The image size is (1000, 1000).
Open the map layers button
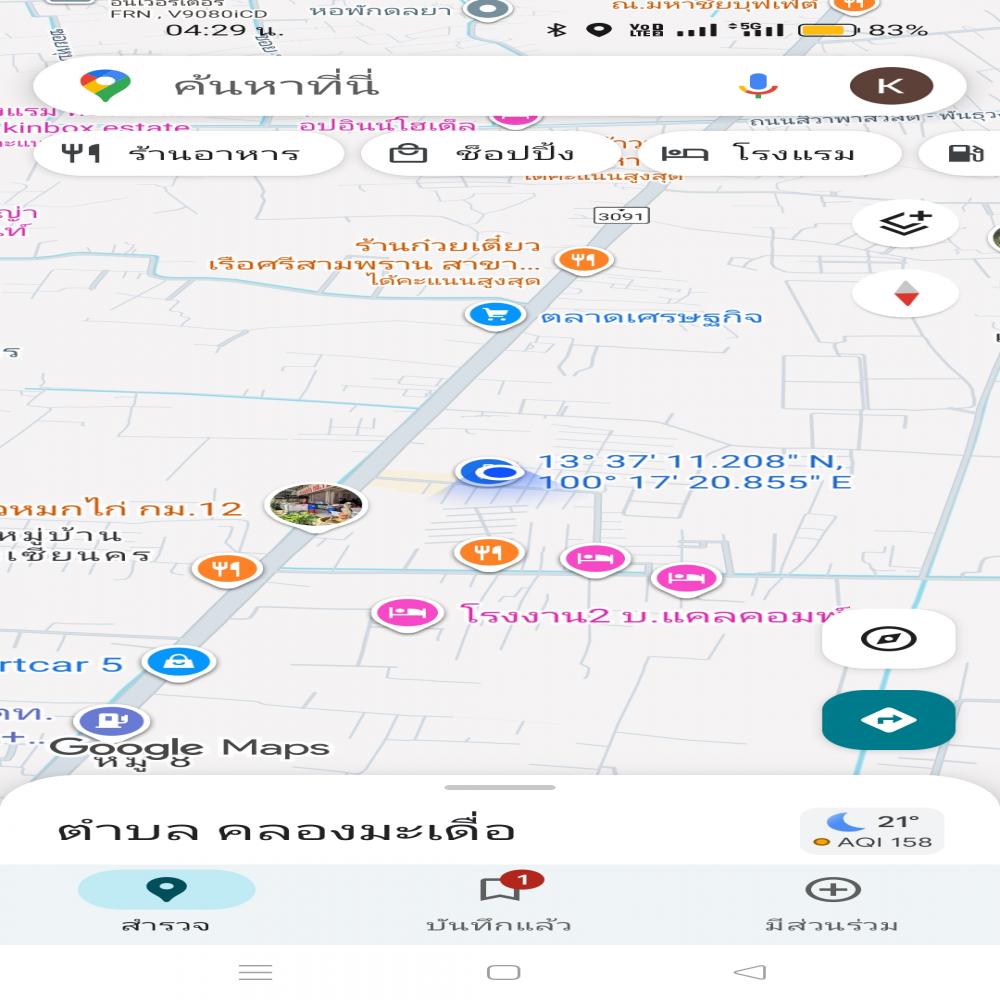point(906,223)
